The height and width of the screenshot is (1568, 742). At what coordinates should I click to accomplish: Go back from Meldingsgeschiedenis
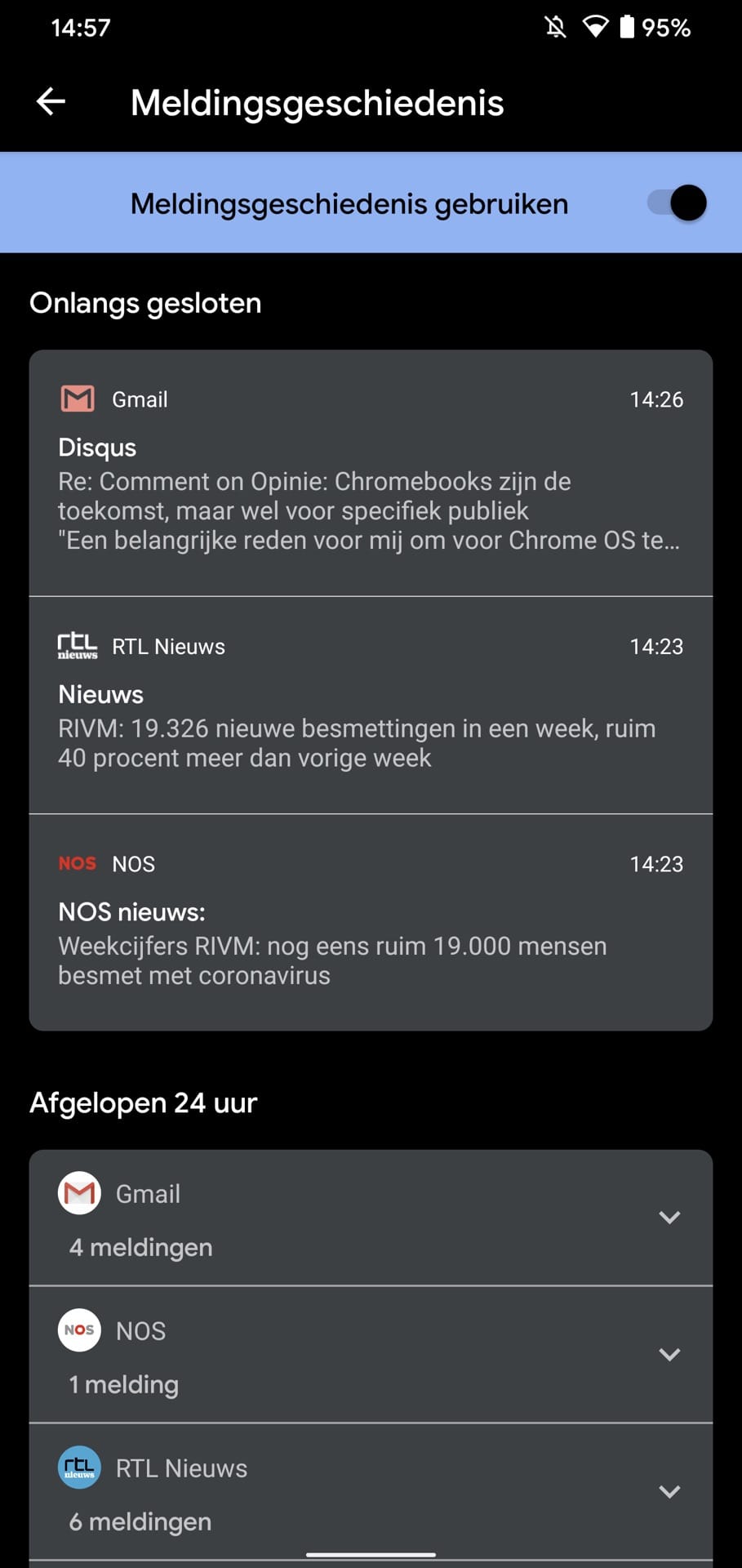point(51,102)
